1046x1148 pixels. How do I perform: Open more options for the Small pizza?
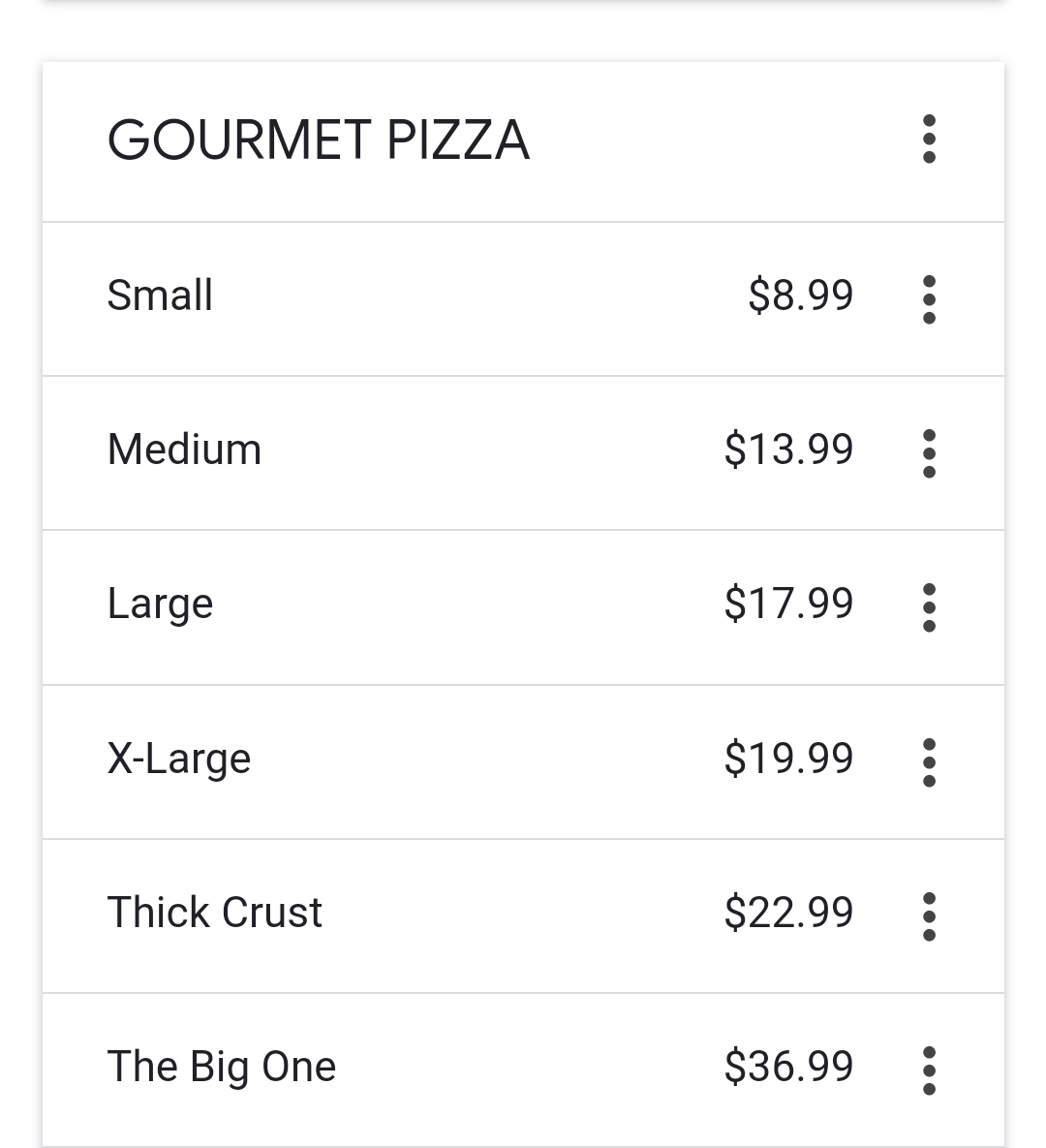point(929,298)
